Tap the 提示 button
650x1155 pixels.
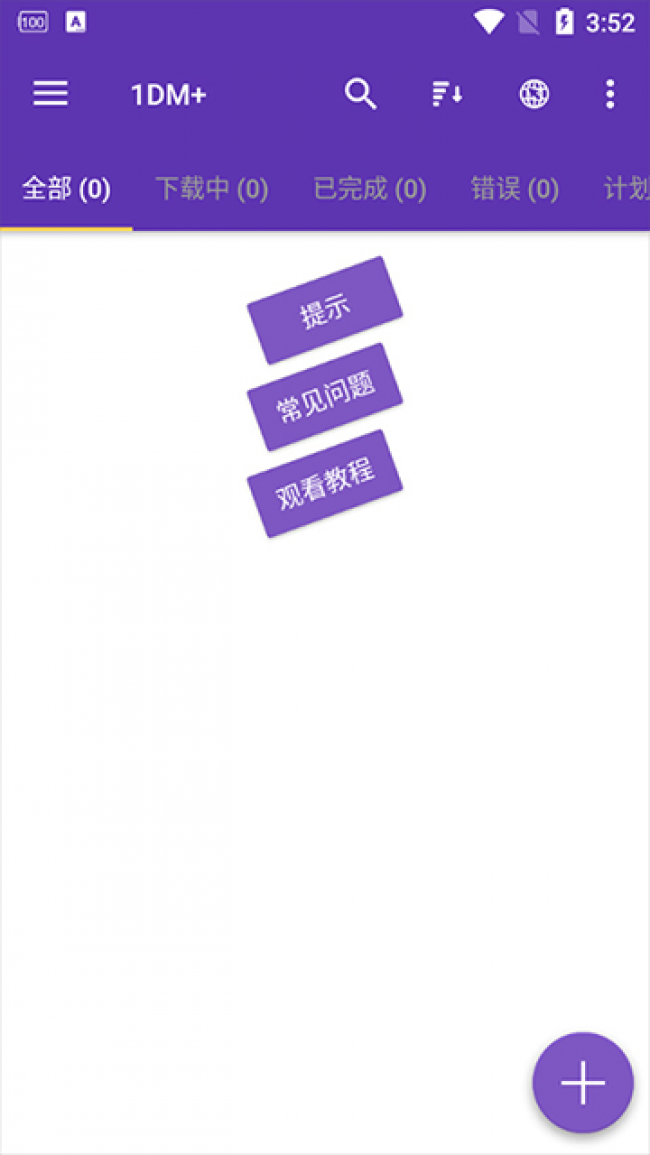325,310
